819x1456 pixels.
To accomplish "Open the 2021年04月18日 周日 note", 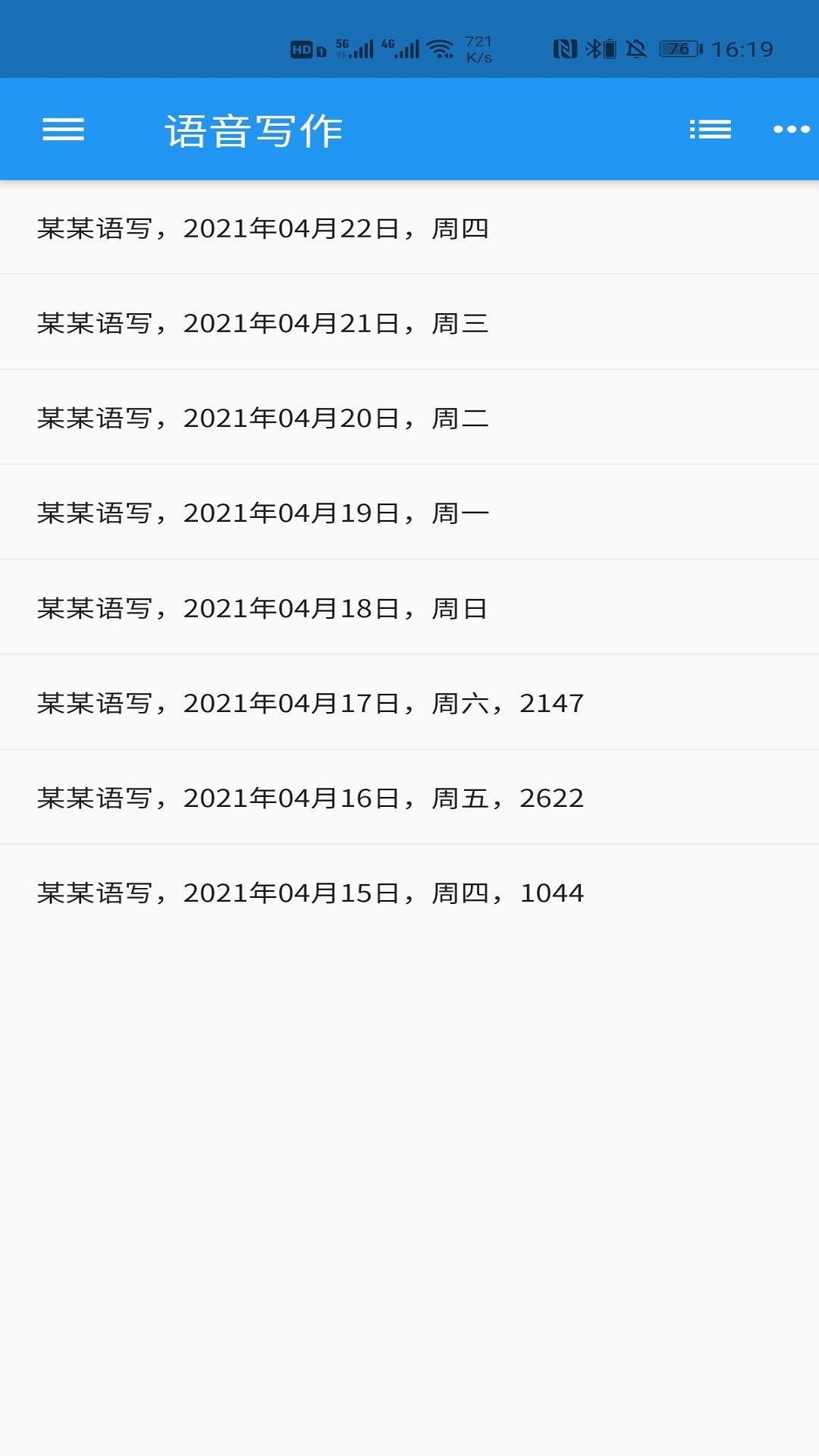I will tap(264, 607).
